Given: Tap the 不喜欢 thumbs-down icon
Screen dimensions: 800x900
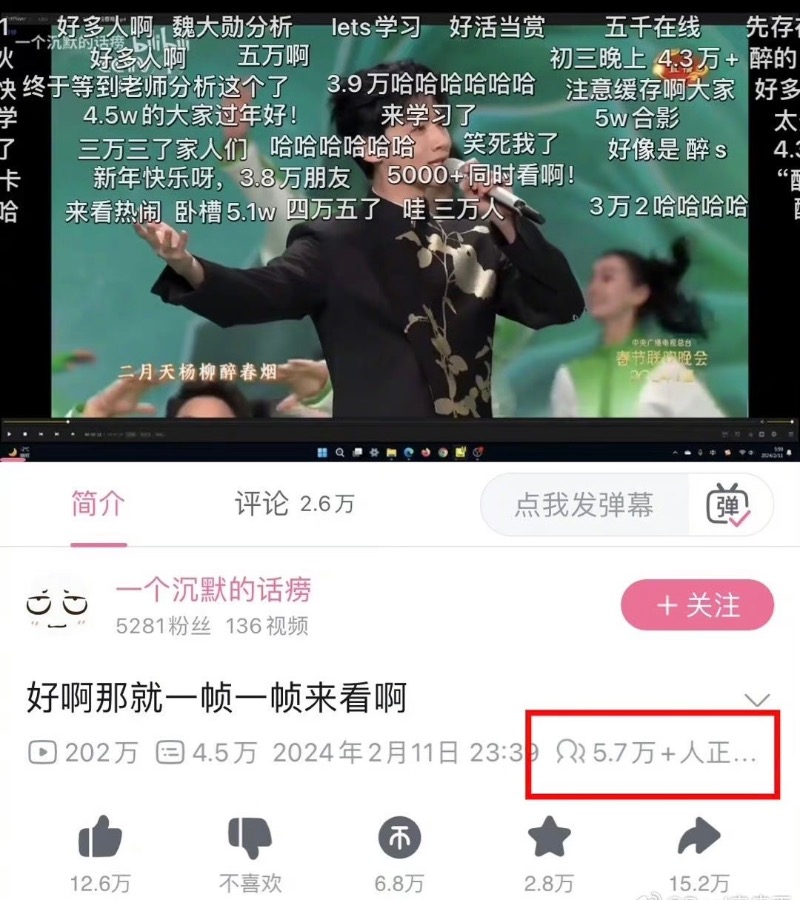Looking at the screenshot, I should pos(250,837).
